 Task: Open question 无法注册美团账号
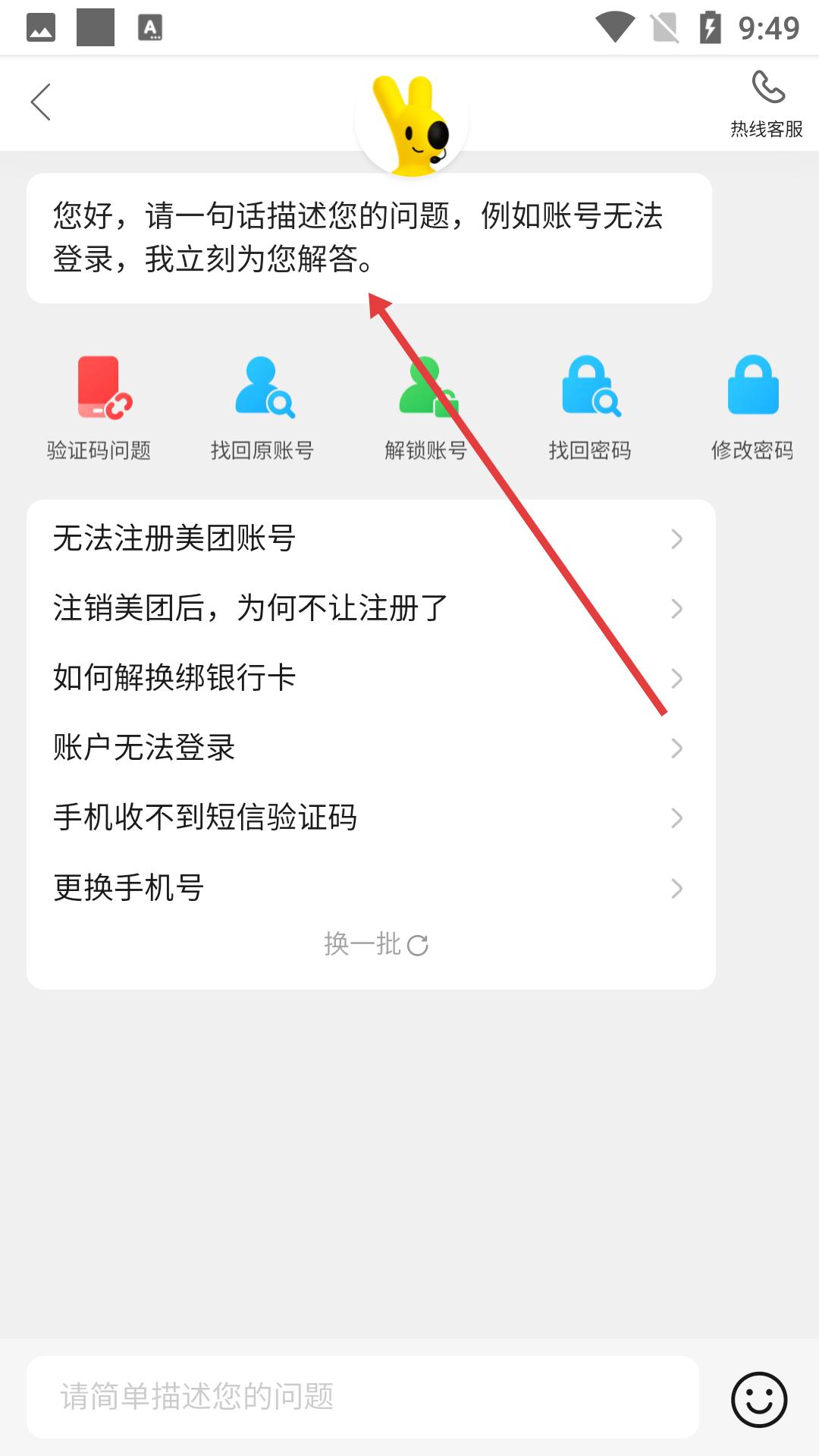370,538
